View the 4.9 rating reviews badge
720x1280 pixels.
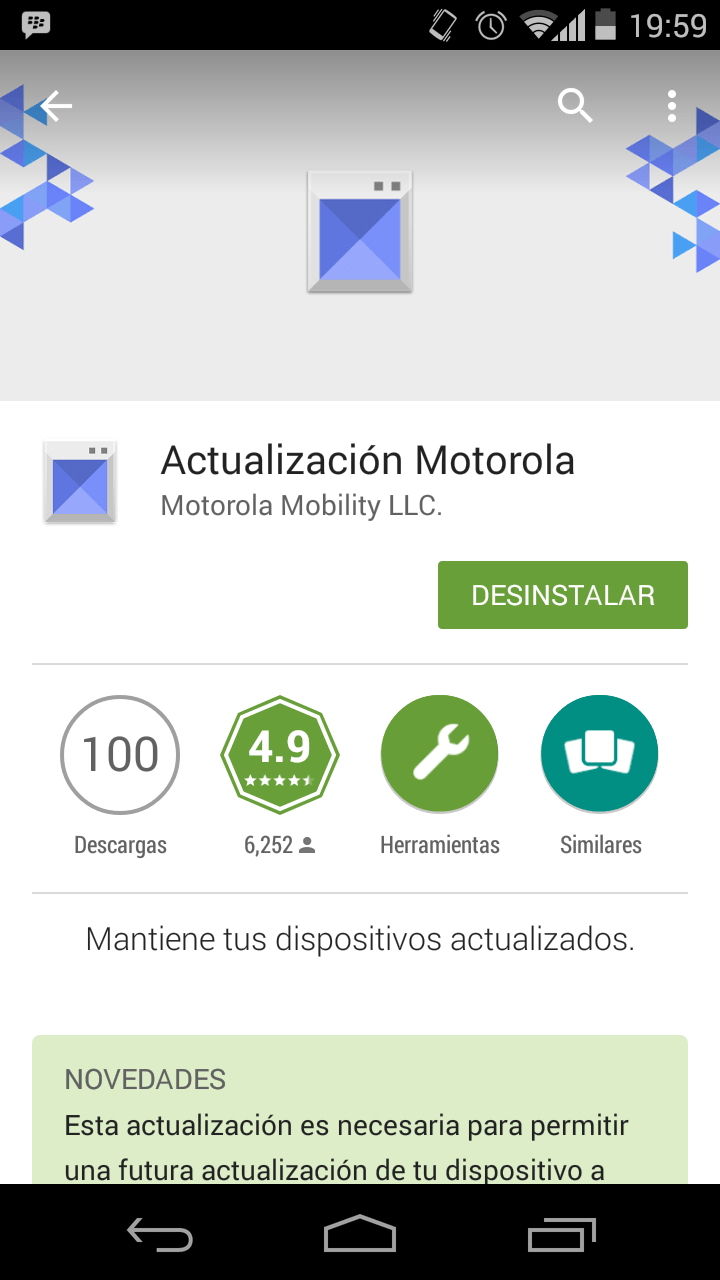click(280, 755)
